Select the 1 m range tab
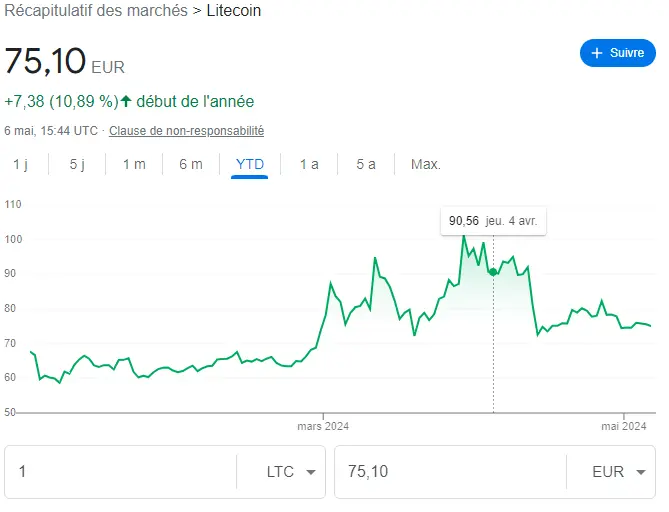The width and height of the screenshot is (669, 512). [134, 164]
